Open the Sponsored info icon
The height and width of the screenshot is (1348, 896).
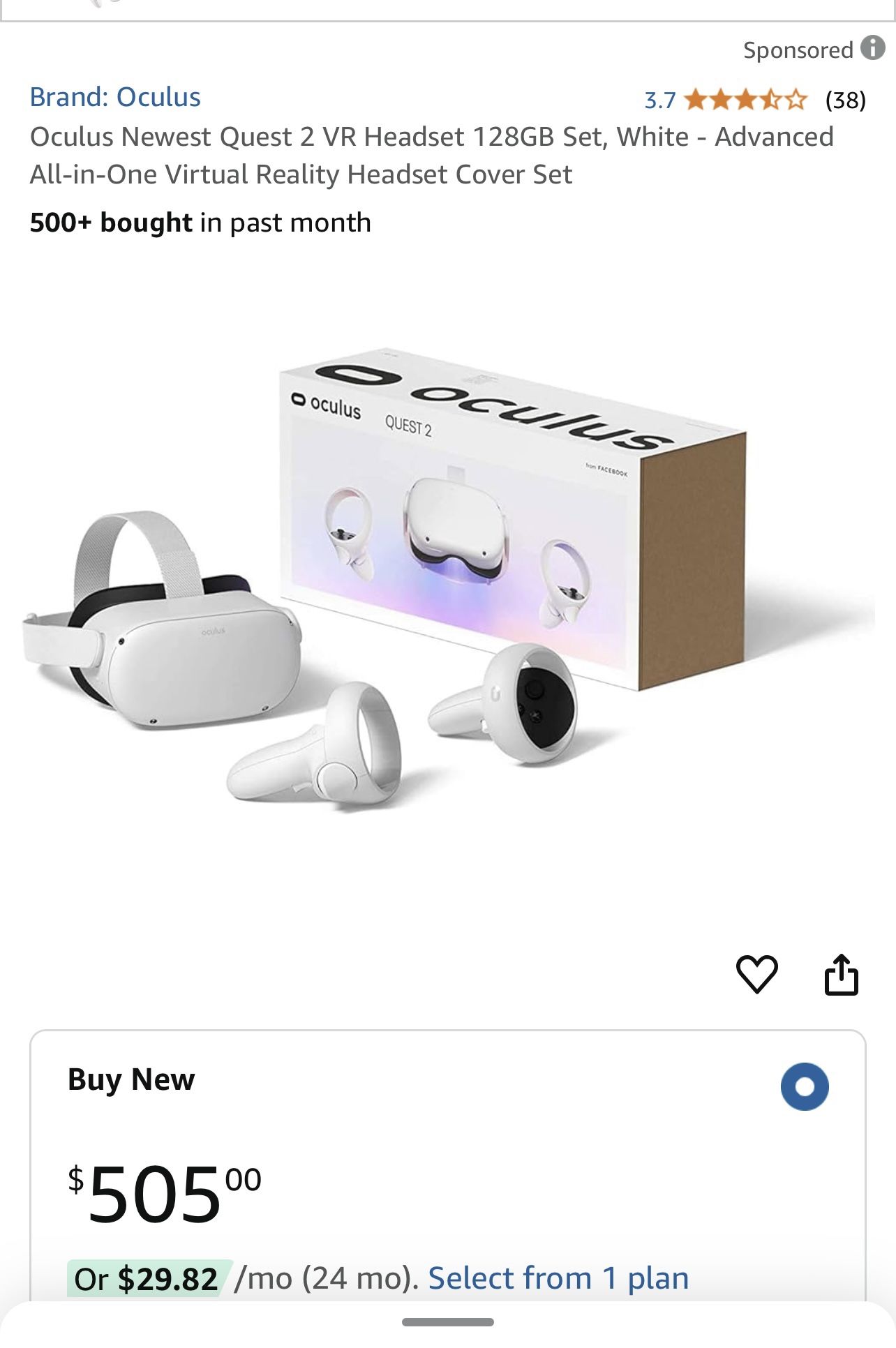click(872, 48)
